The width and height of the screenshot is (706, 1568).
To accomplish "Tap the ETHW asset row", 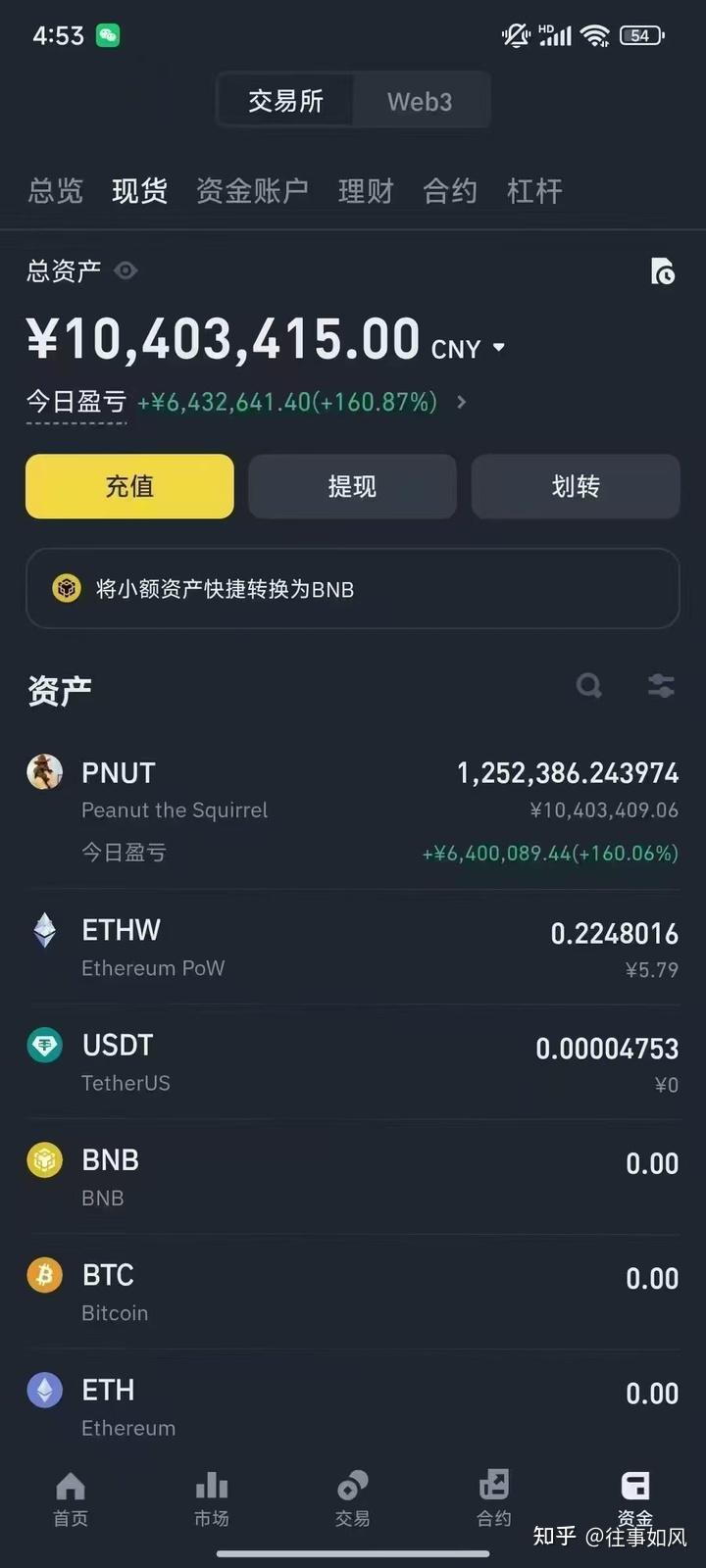I will tap(353, 946).
